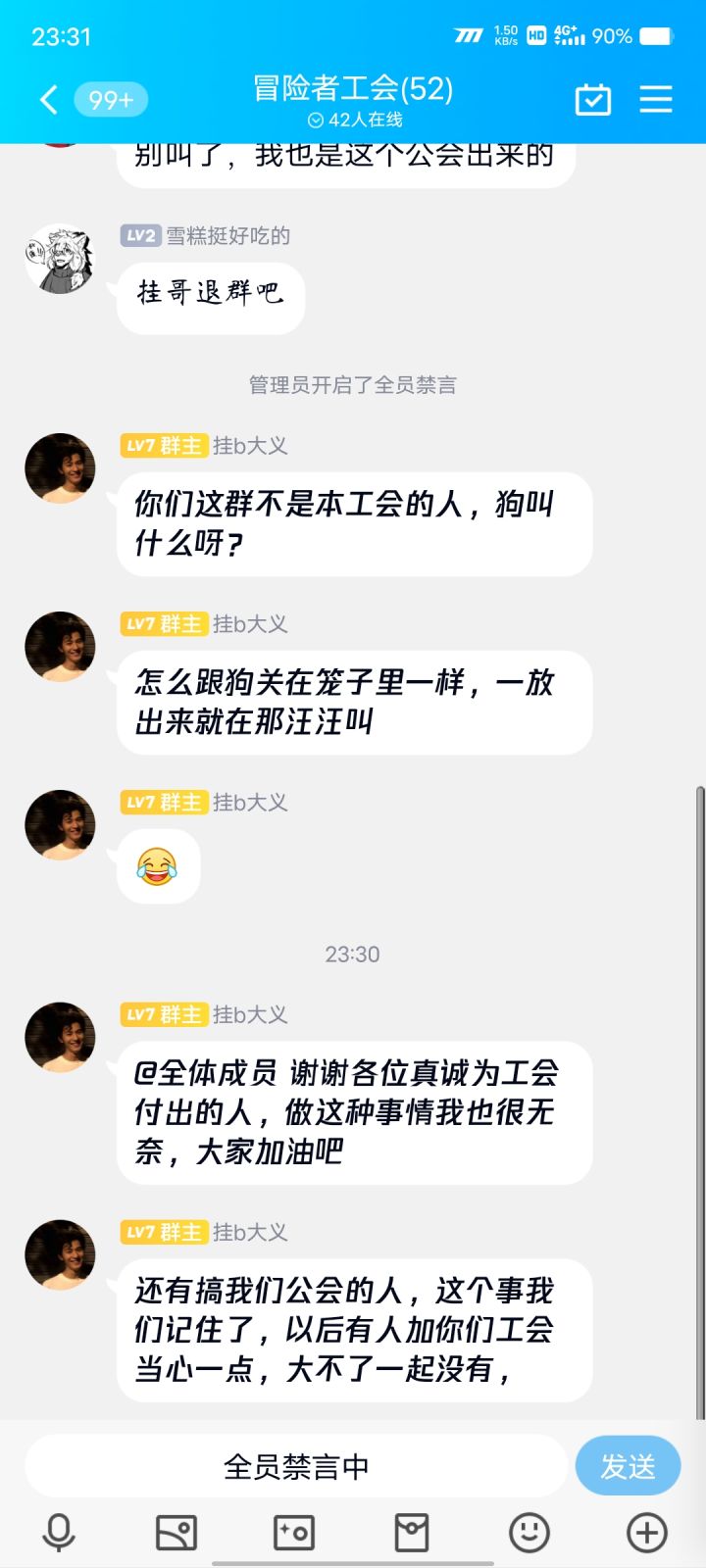Open the red packet icon
This screenshot has height=1568, width=706.
click(x=412, y=1533)
